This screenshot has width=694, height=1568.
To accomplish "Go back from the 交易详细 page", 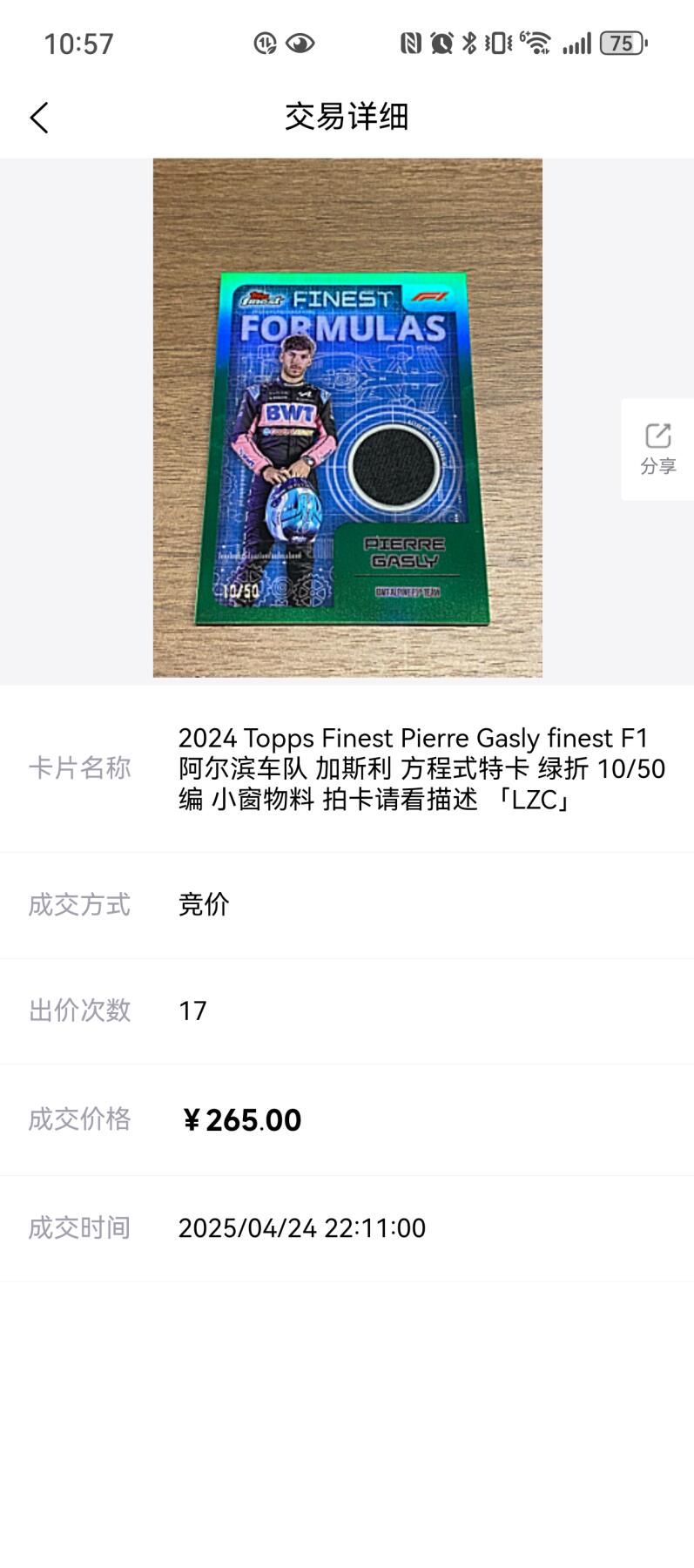I will click(39, 118).
